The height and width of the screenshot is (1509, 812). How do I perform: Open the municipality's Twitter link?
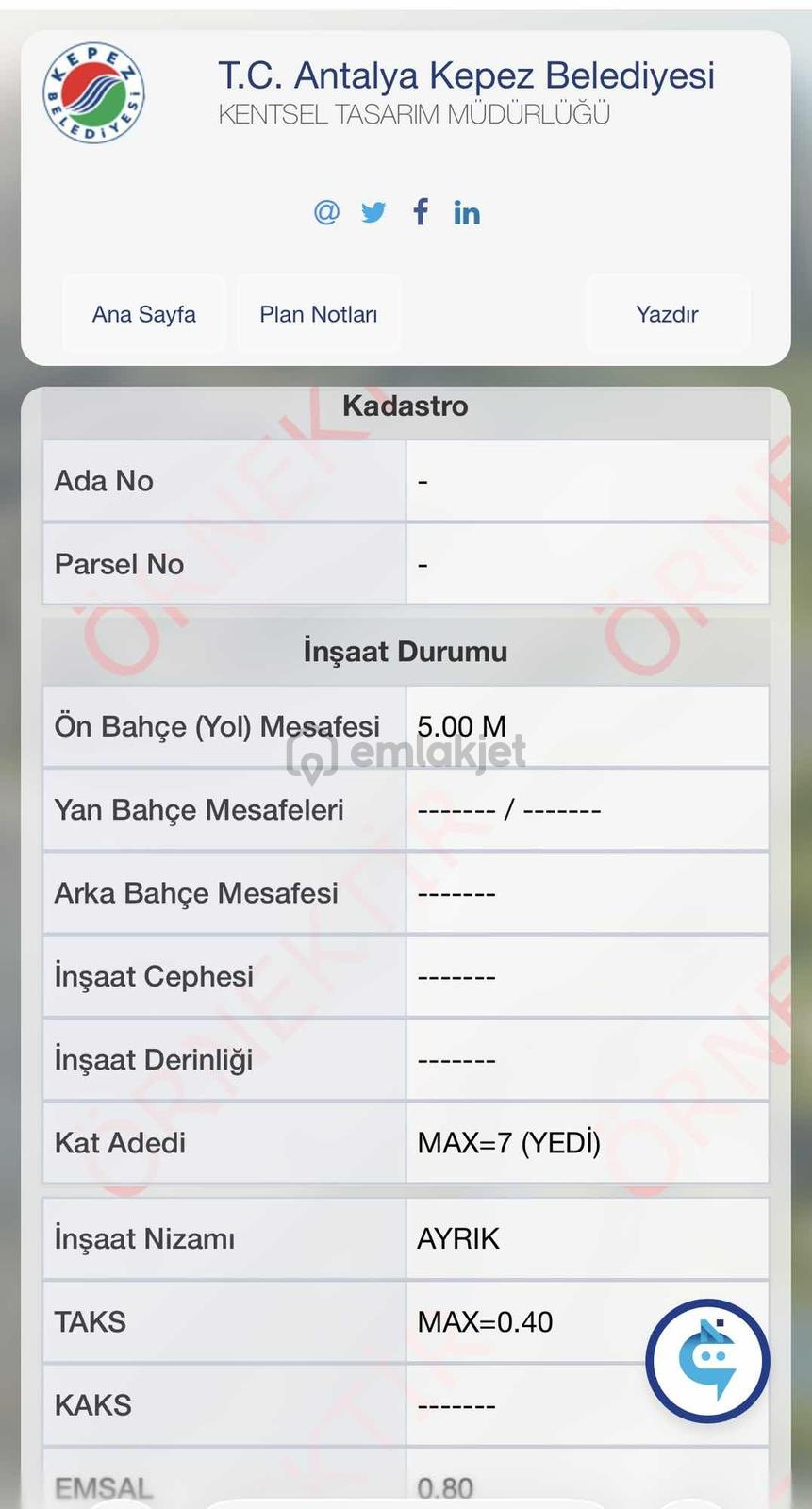coord(373,212)
